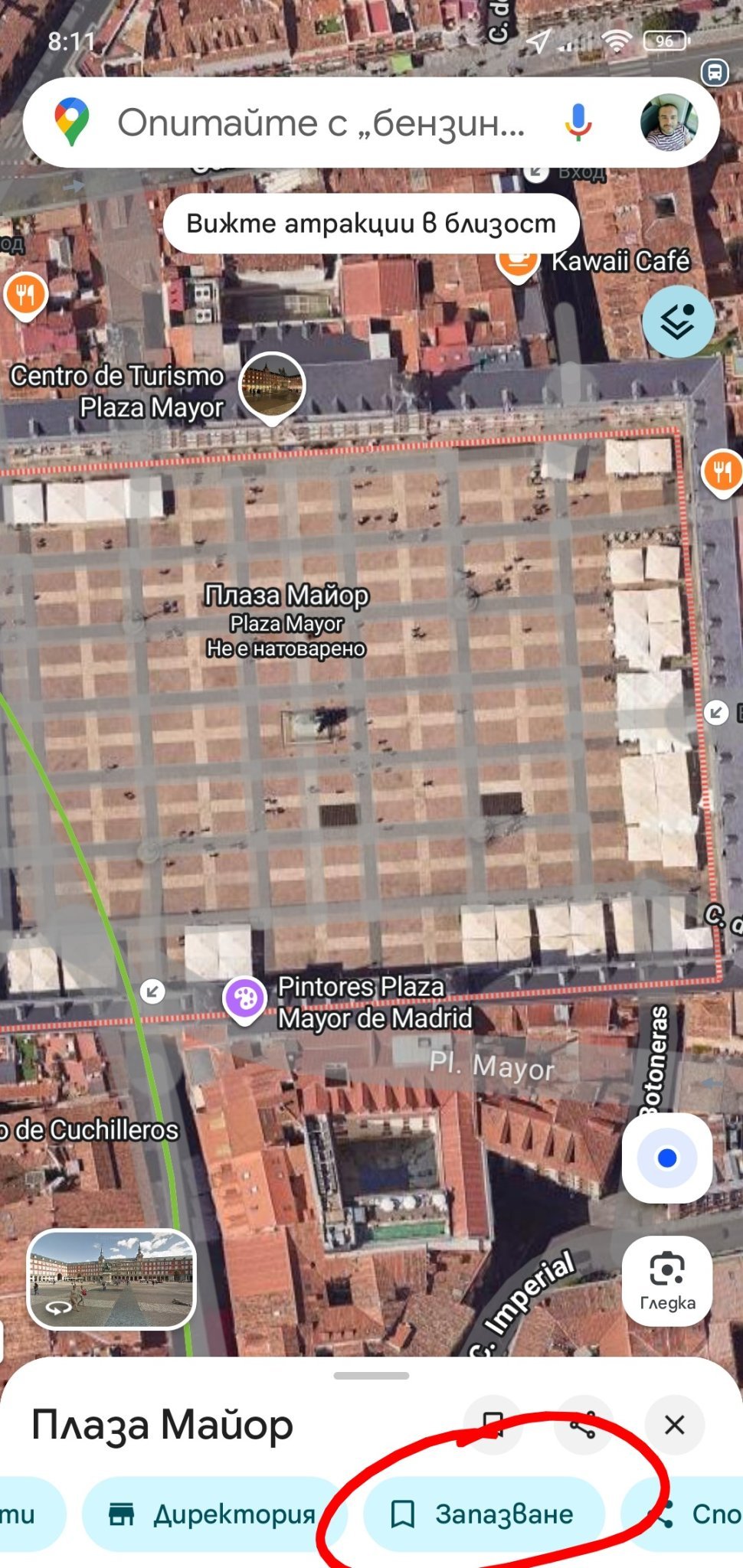Open the account profile picture
743x1568 pixels.
pyautogui.click(x=669, y=122)
